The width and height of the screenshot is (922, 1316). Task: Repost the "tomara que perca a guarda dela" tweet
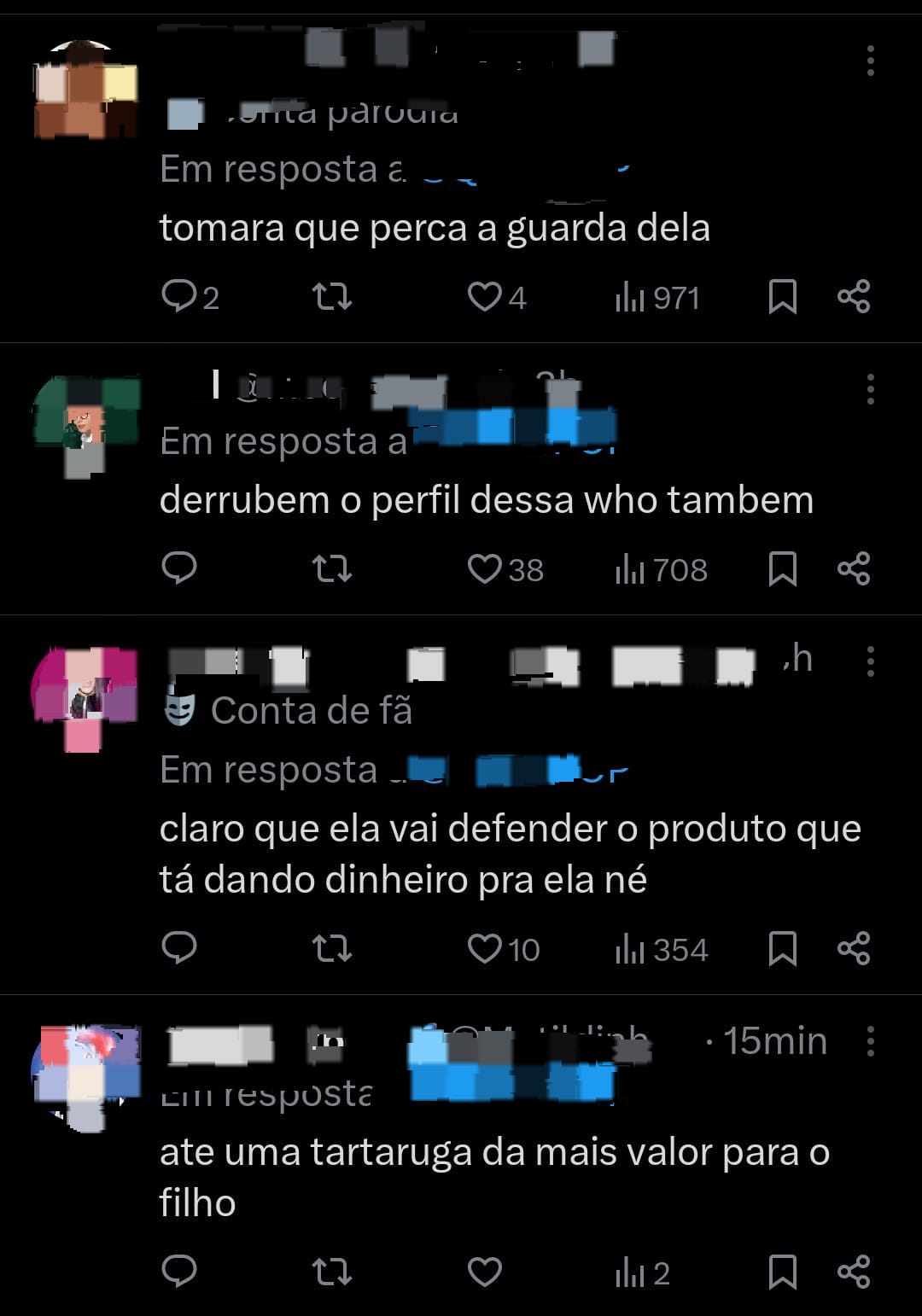tap(332, 297)
